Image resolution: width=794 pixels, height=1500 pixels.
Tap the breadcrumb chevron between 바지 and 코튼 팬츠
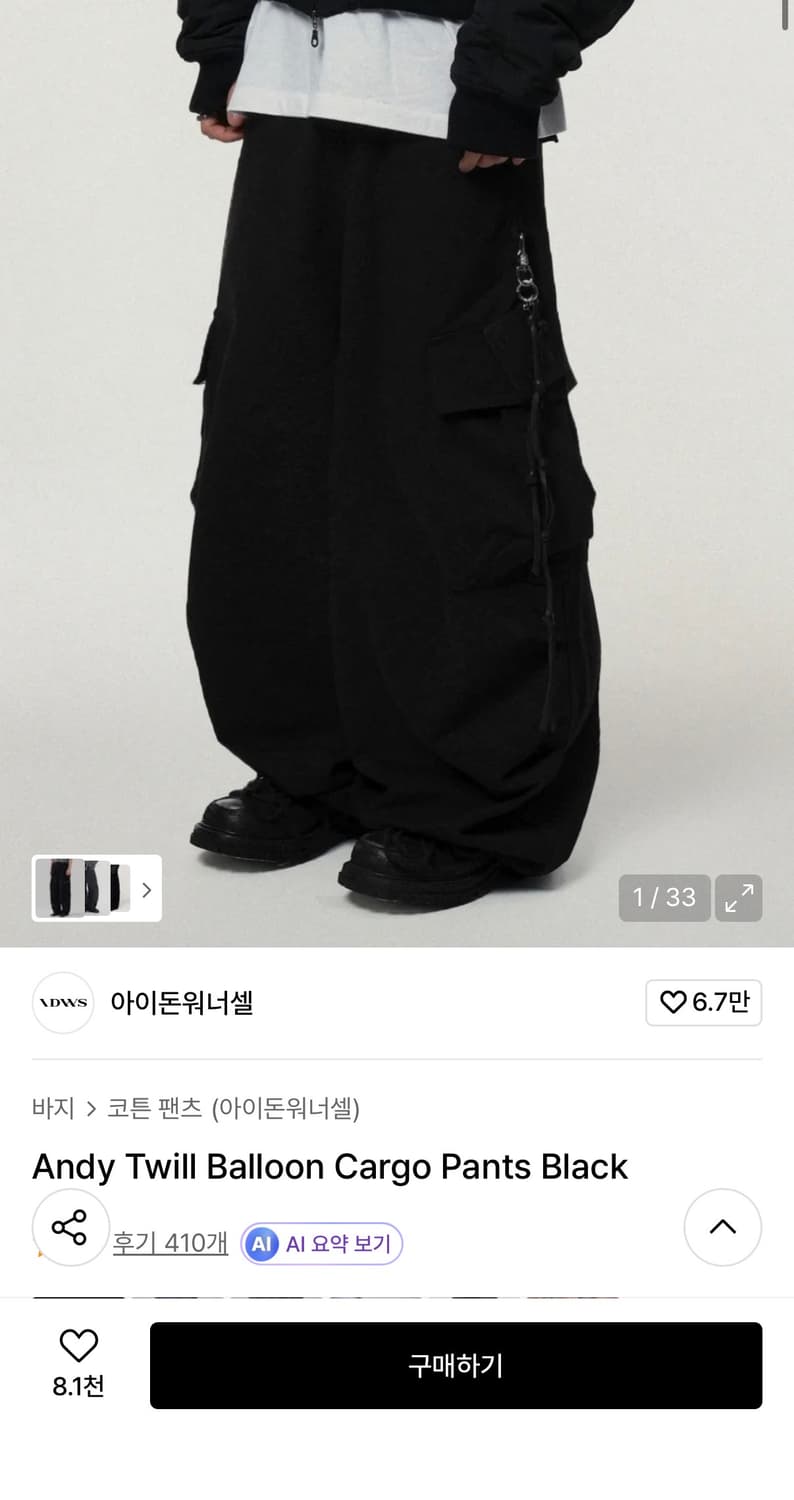[x=91, y=1109]
